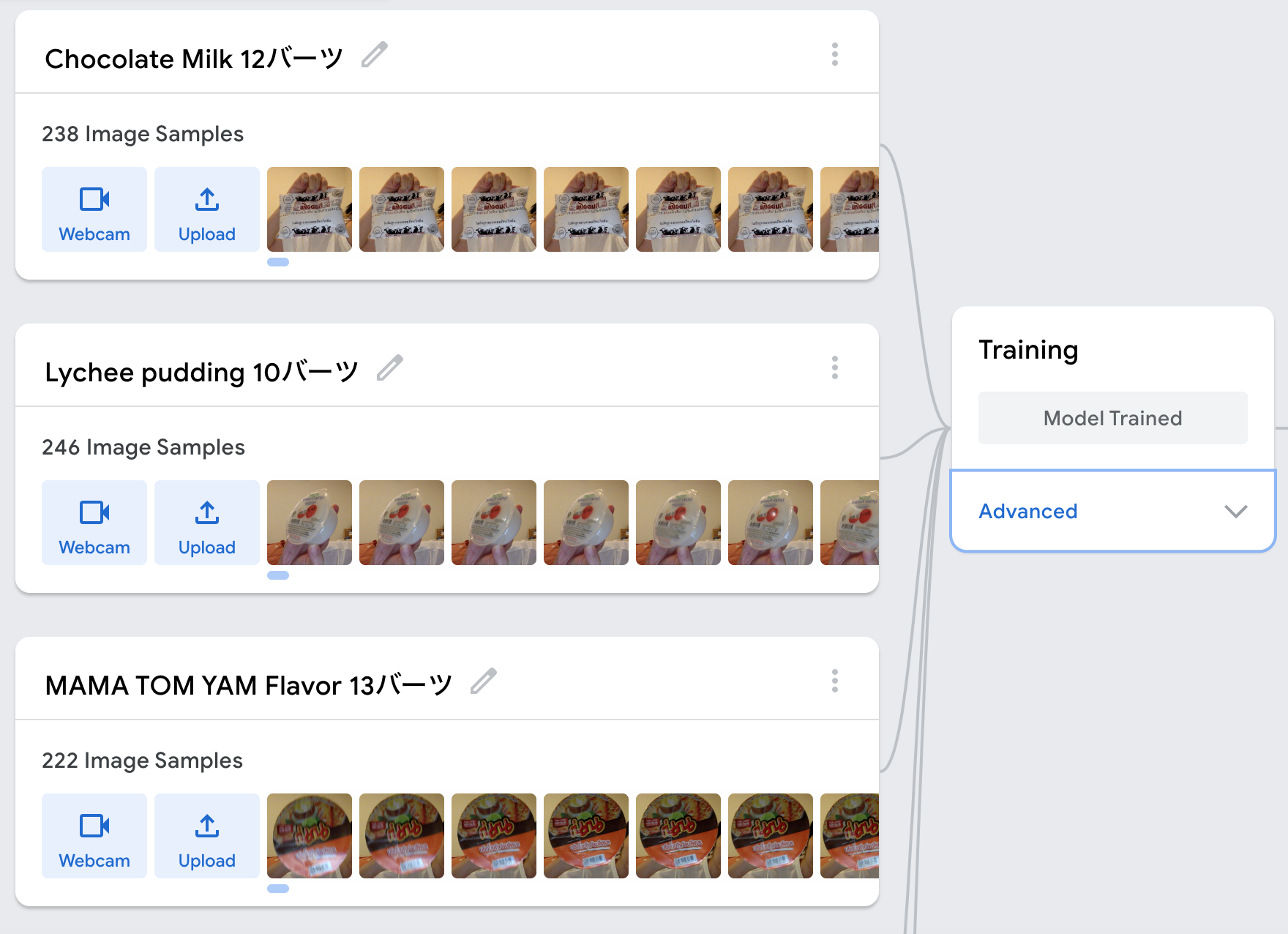This screenshot has width=1288, height=934.
Task: Rename the MAMA TOM YAM class
Action: coord(483,681)
